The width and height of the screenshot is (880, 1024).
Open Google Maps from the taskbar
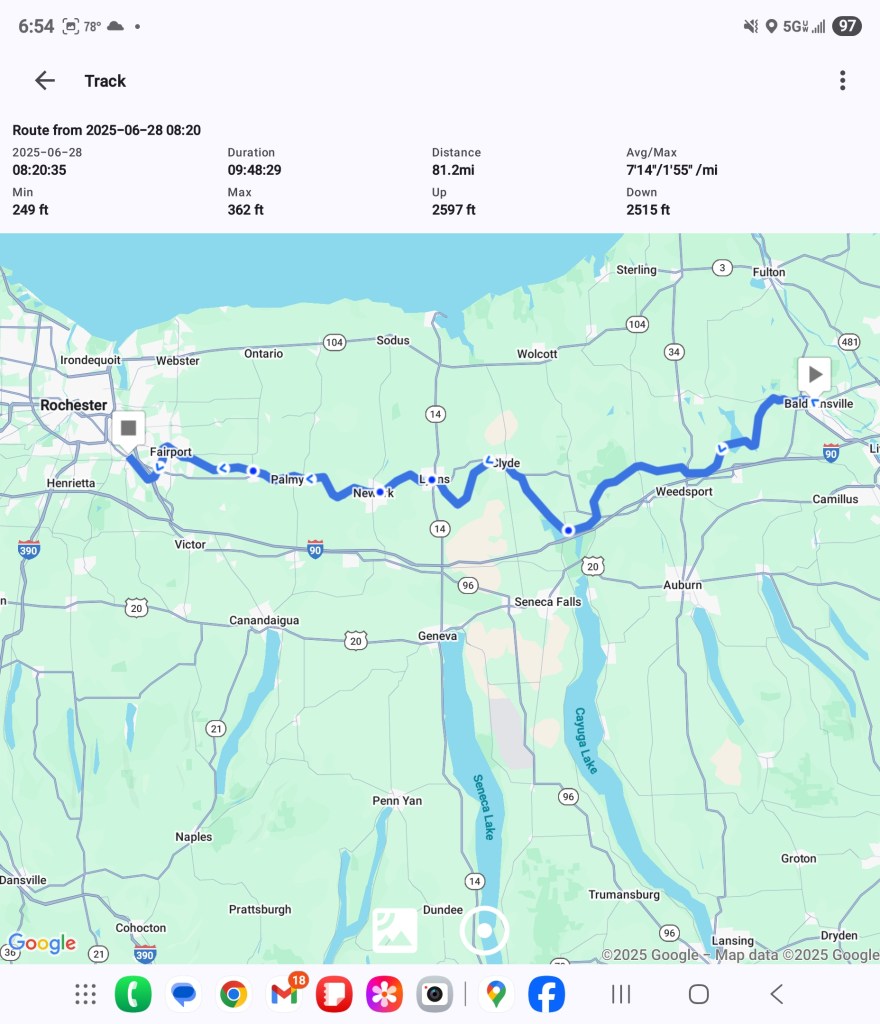point(496,994)
